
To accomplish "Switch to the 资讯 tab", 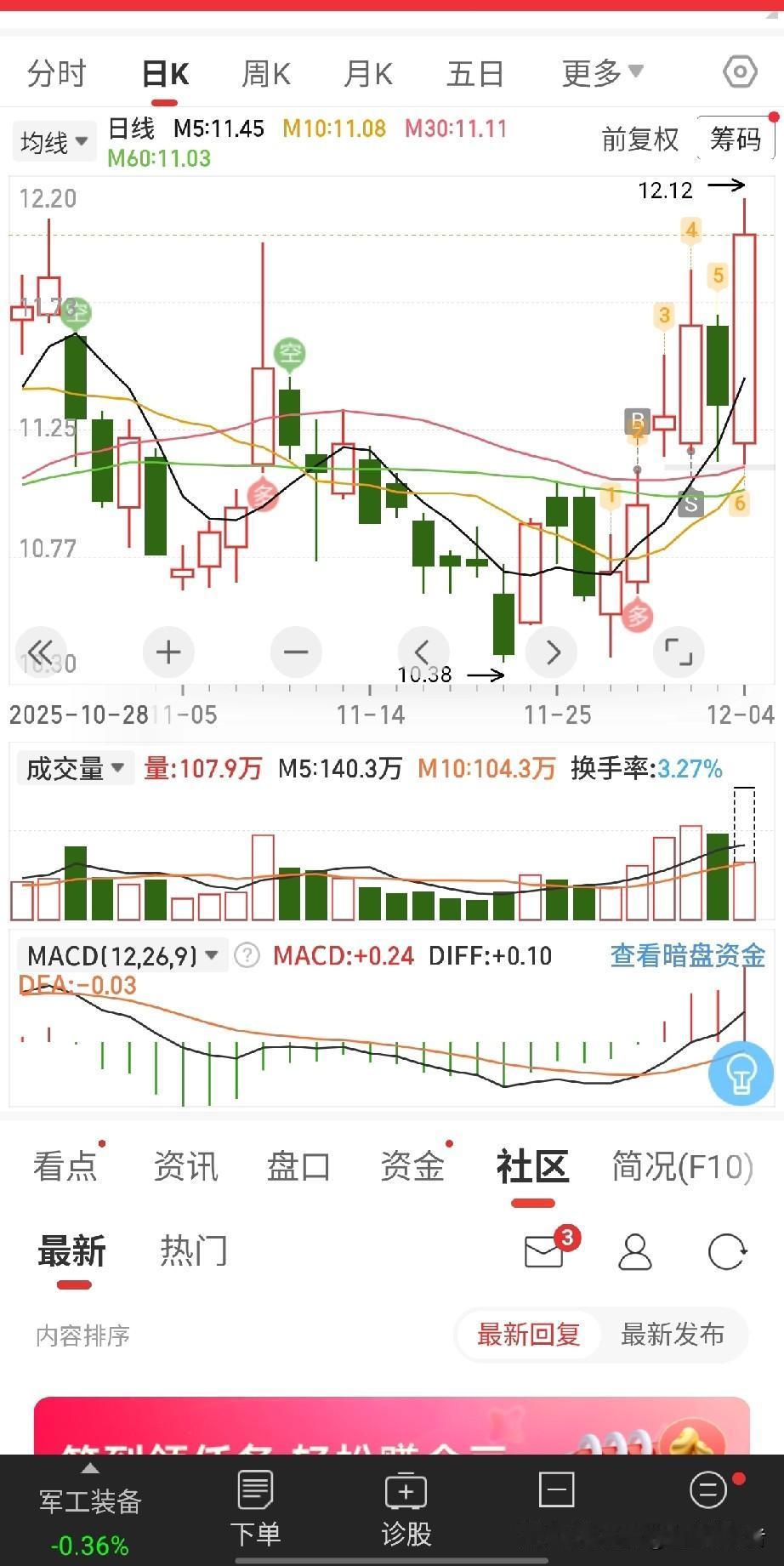I will (185, 1166).
